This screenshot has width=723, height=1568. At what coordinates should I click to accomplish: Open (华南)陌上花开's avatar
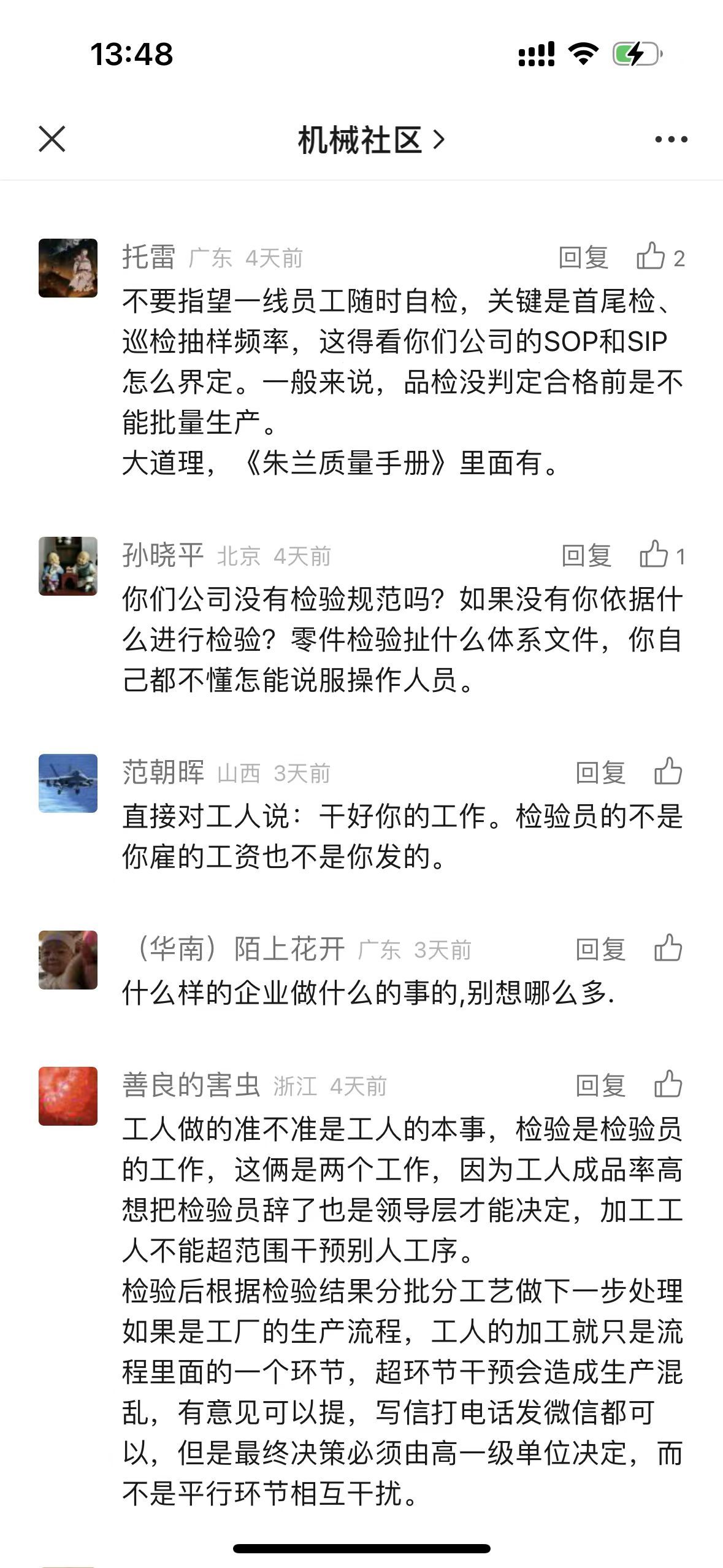pyautogui.click(x=68, y=960)
